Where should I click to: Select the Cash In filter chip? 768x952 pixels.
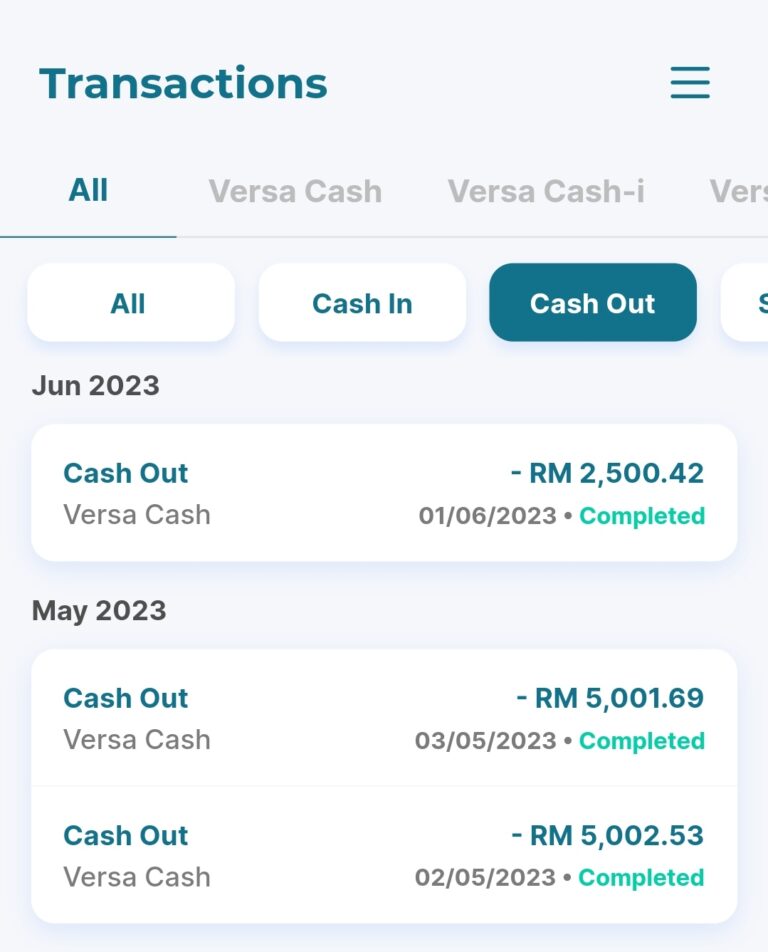pyautogui.click(x=362, y=302)
